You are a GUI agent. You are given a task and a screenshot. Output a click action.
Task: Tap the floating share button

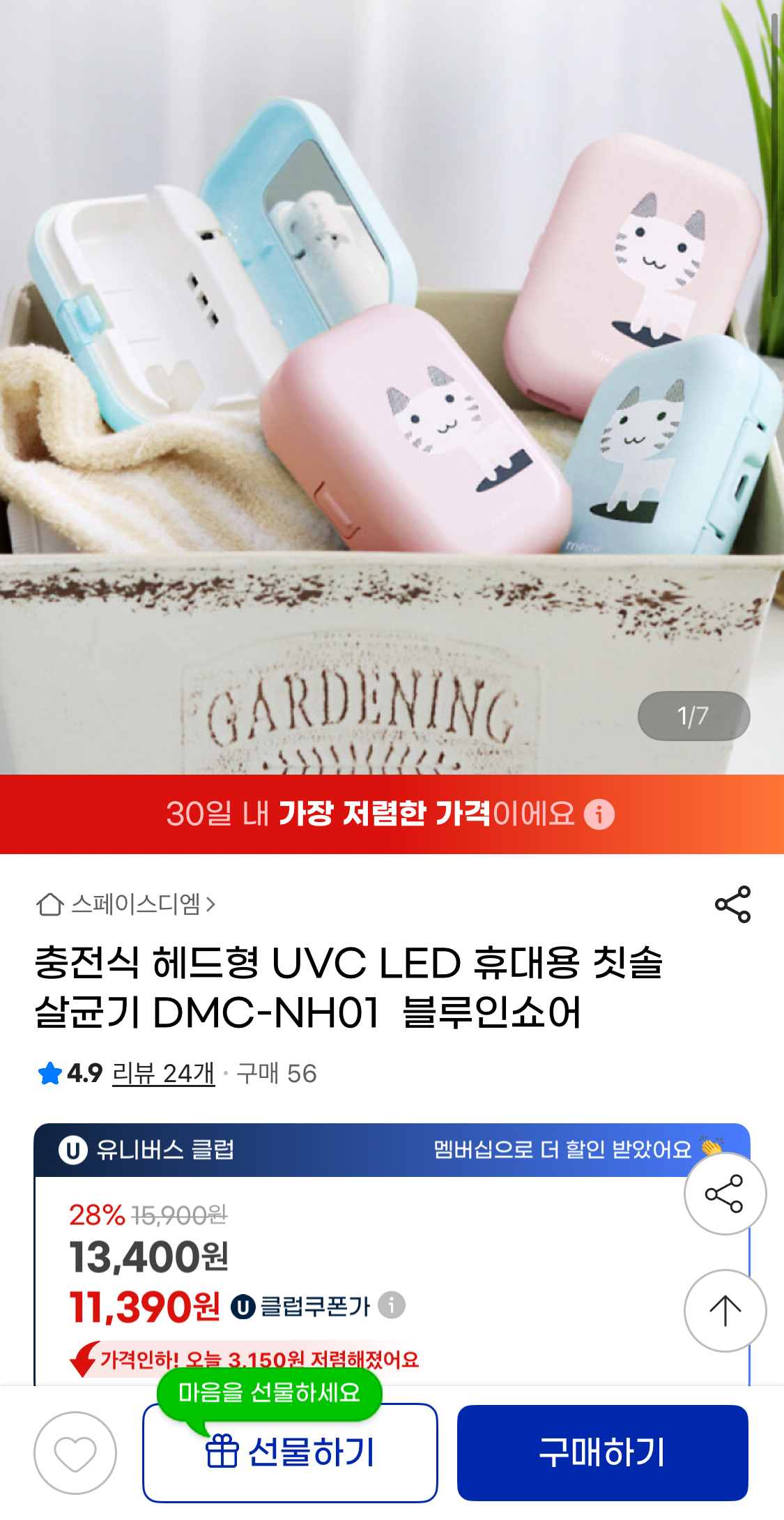pyautogui.click(x=725, y=1194)
